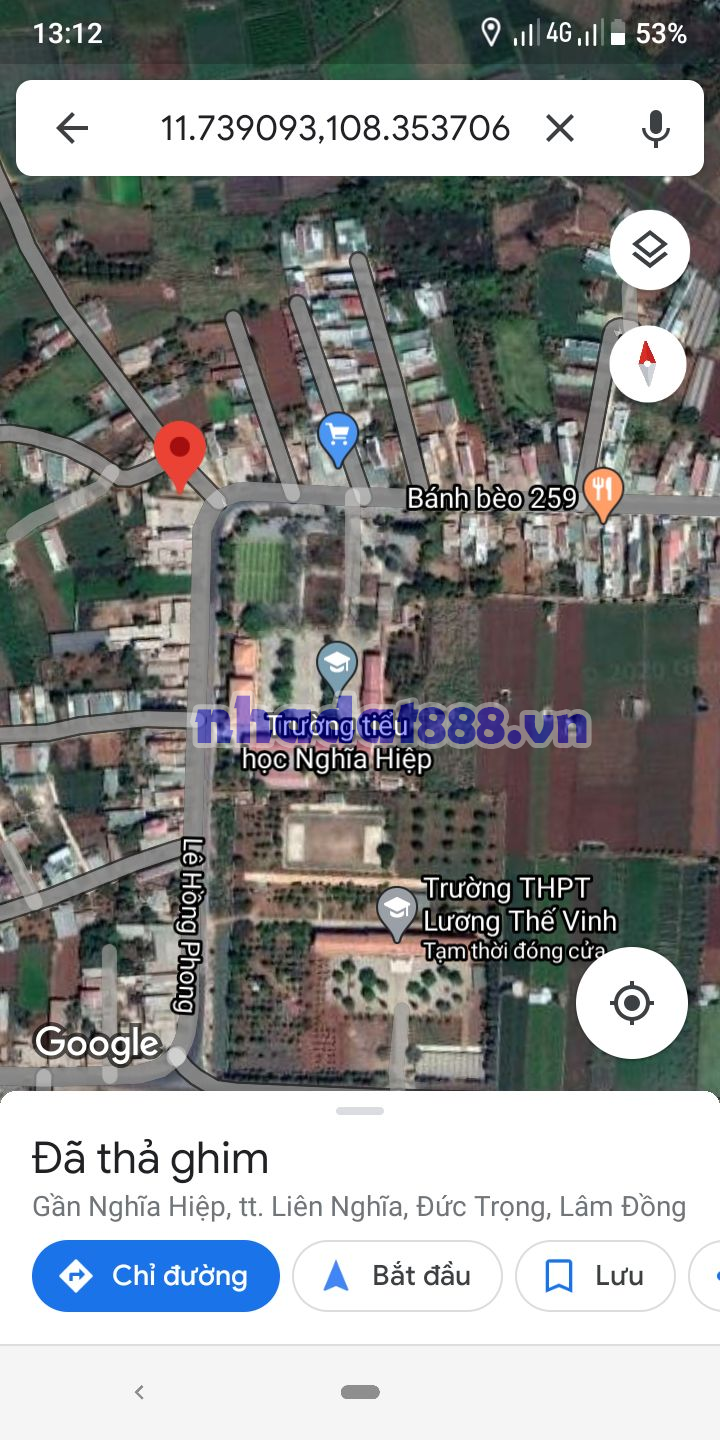
Task: Get directions with Chỉ đường
Action: [x=156, y=1276]
